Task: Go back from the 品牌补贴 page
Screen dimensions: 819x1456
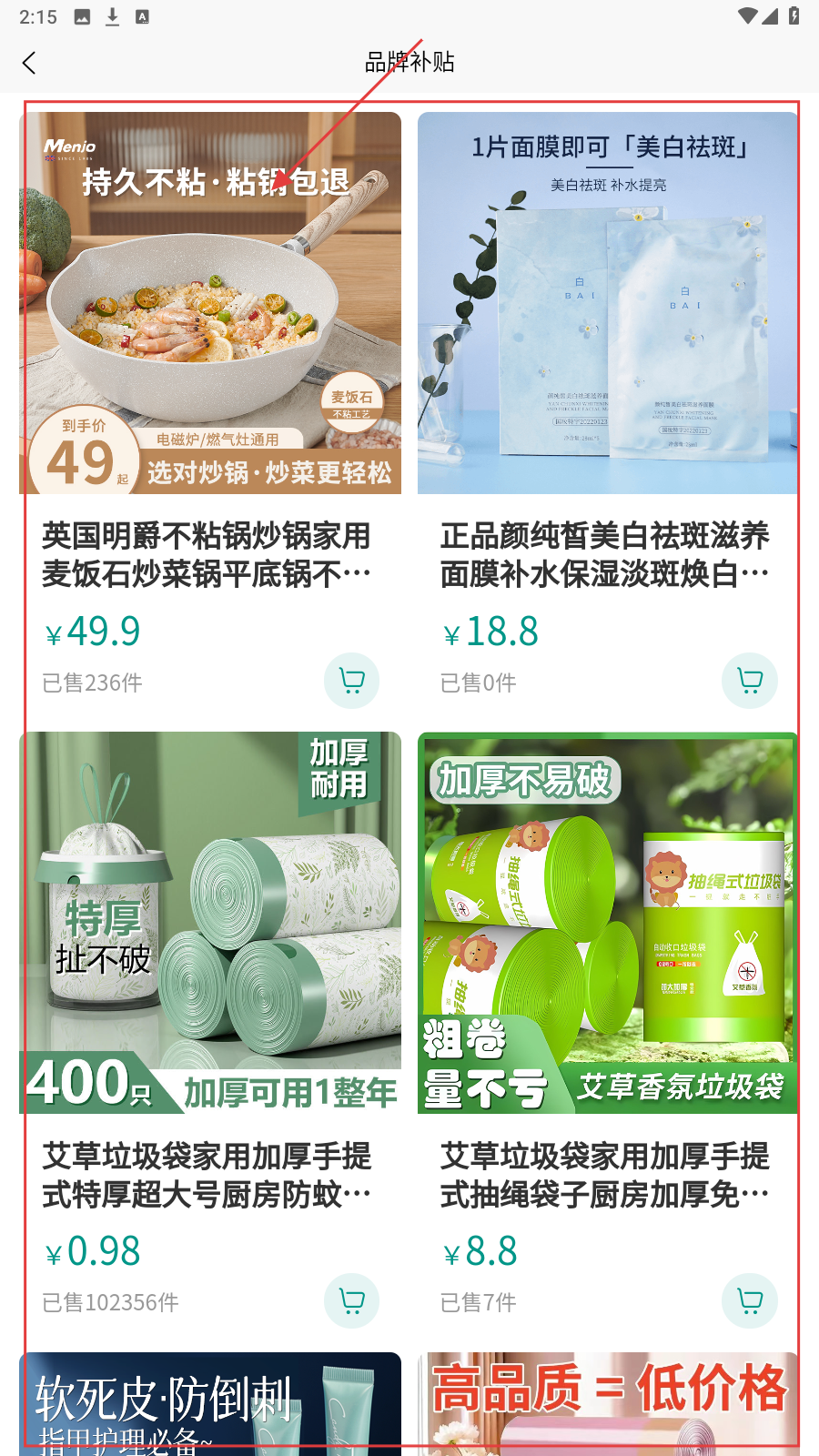Action: pyautogui.click(x=29, y=63)
